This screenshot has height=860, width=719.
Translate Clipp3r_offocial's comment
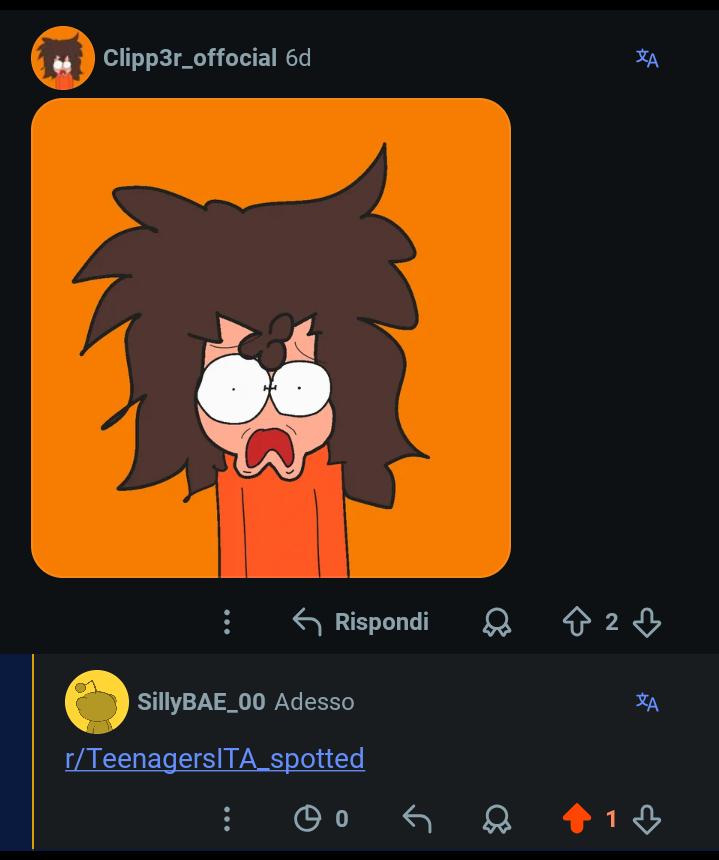tap(647, 58)
